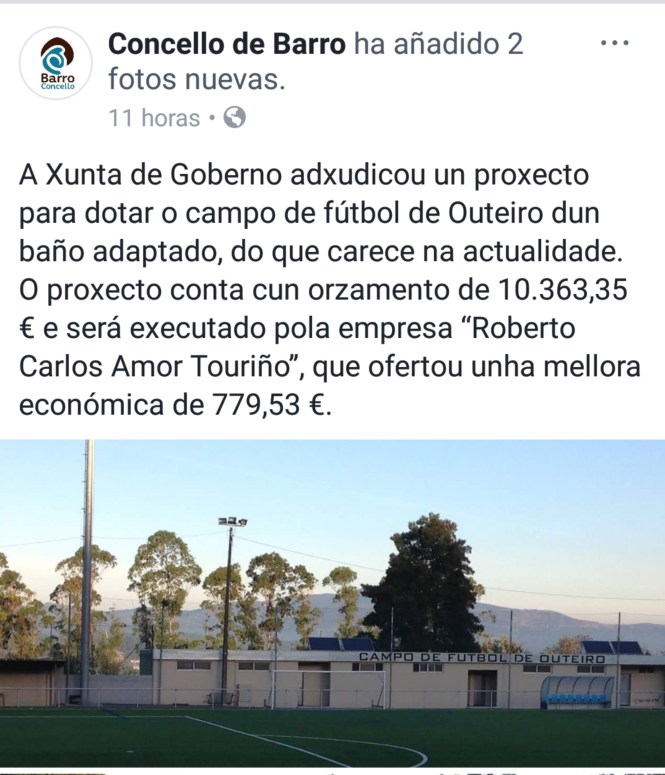Tap the Concello de Barro profile picture

point(56,63)
